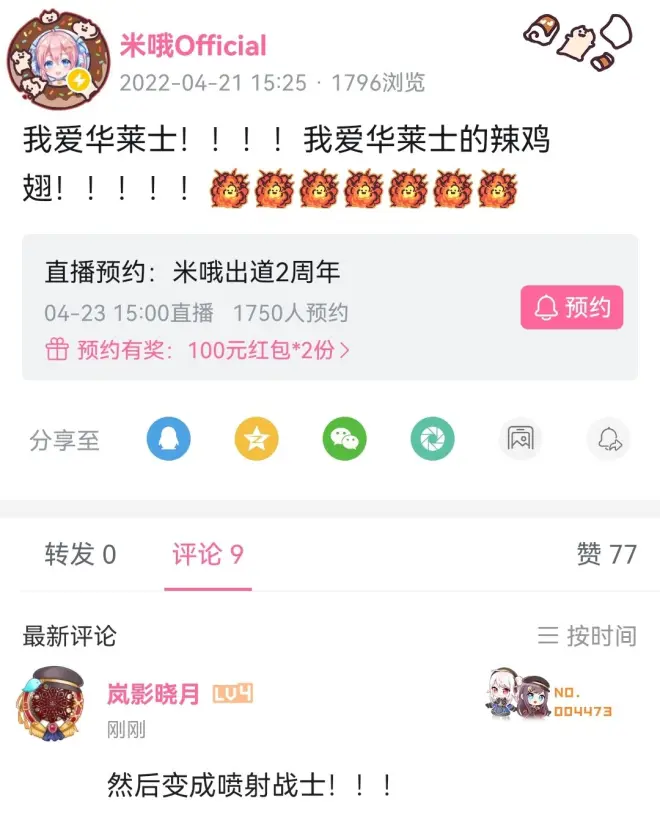Change comment sorting via 按时间

(x=587, y=635)
